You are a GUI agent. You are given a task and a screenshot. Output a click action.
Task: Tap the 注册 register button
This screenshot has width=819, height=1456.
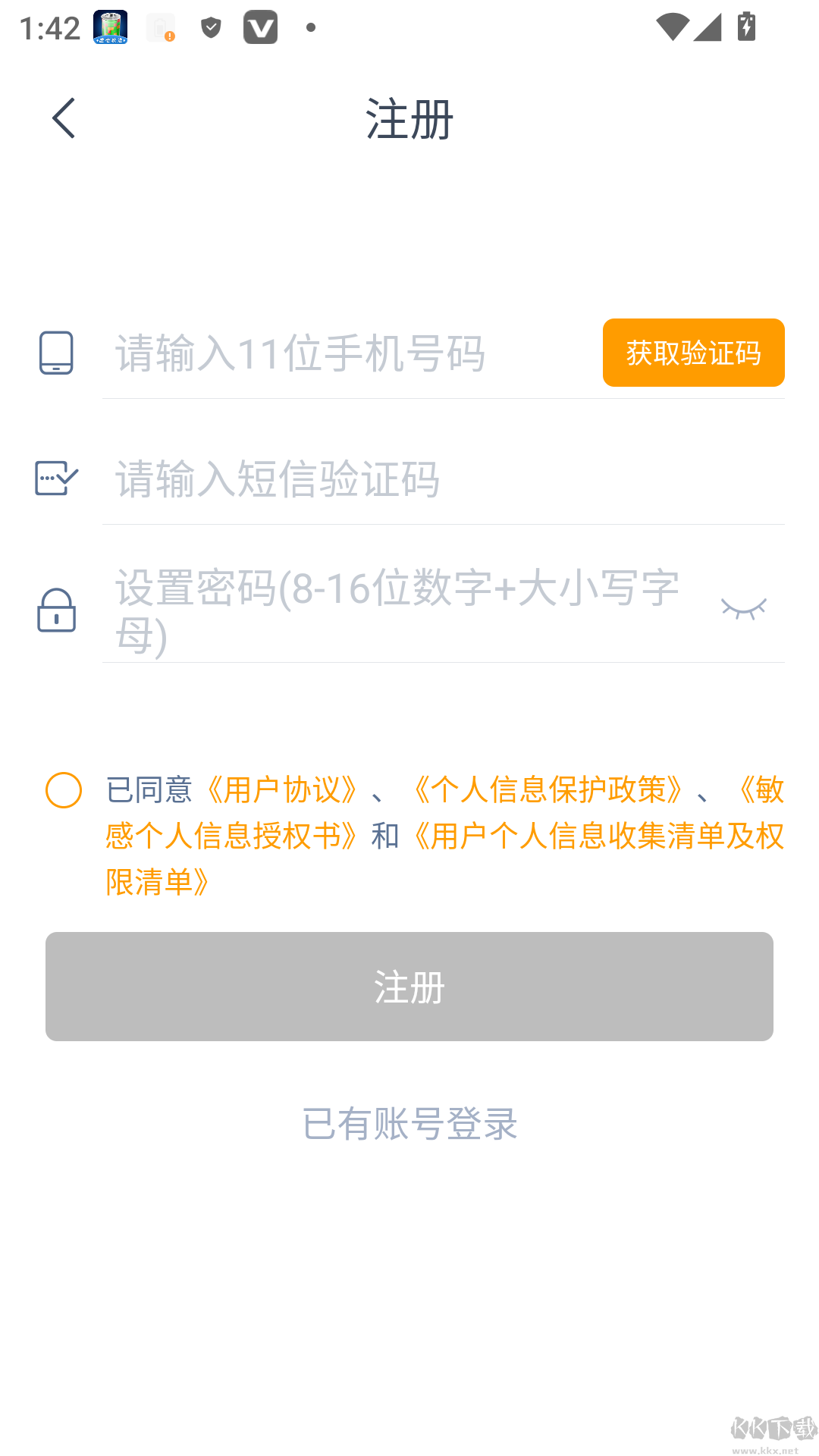[x=409, y=986]
